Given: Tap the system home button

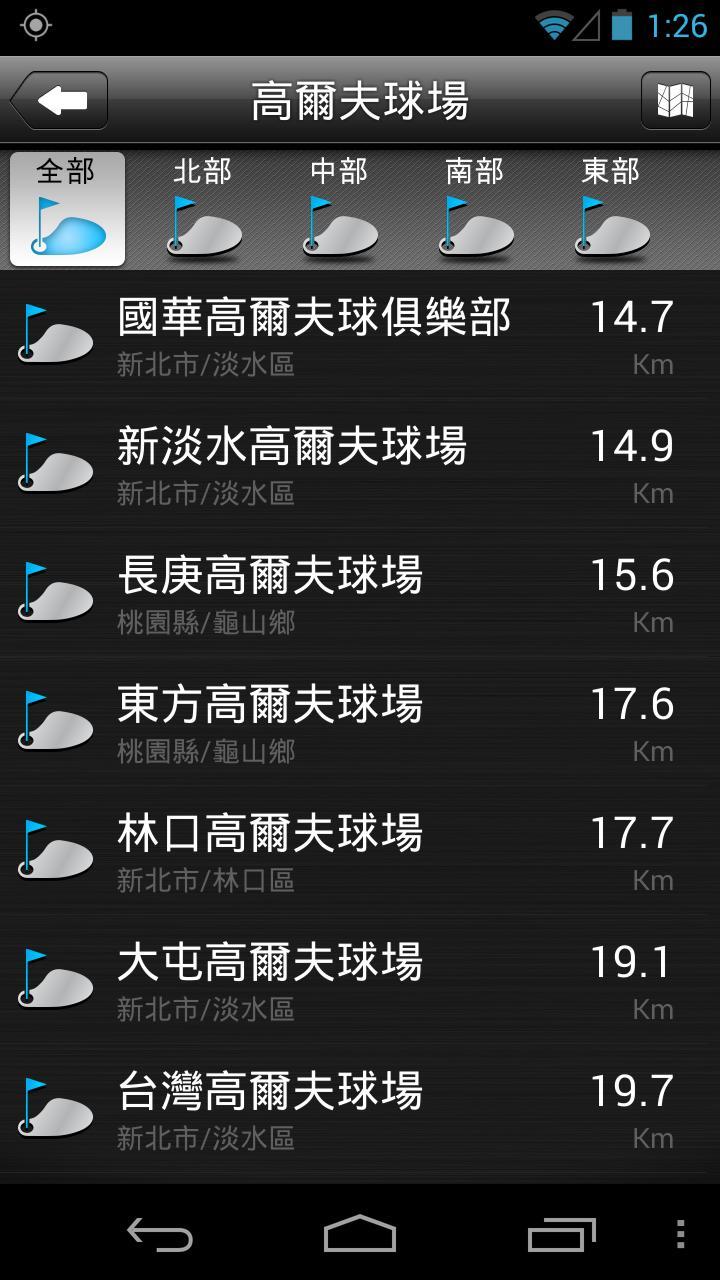Looking at the screenshot, I should 360,1234.
